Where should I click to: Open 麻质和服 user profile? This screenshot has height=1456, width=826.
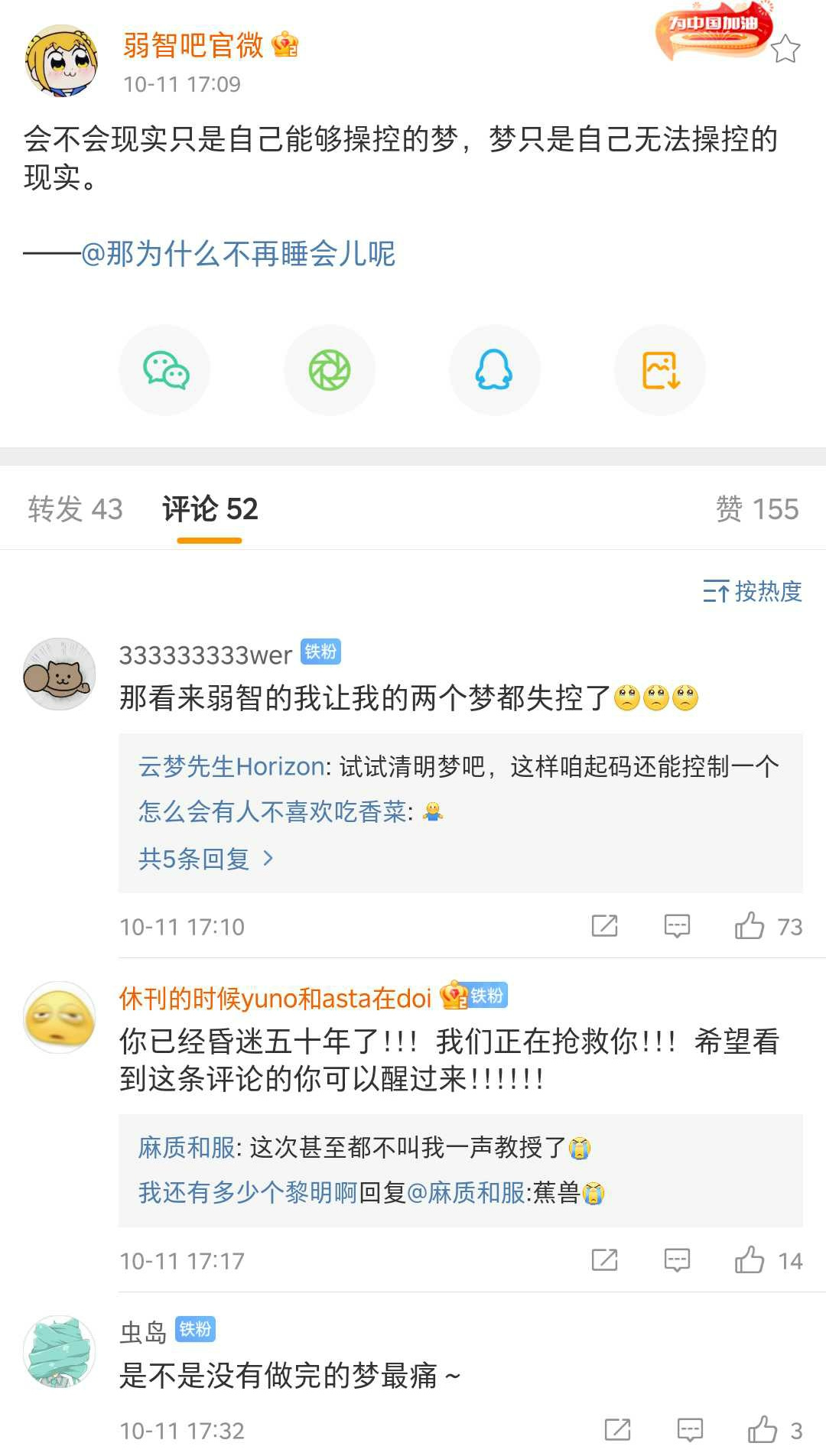(x=187, y=1147)
